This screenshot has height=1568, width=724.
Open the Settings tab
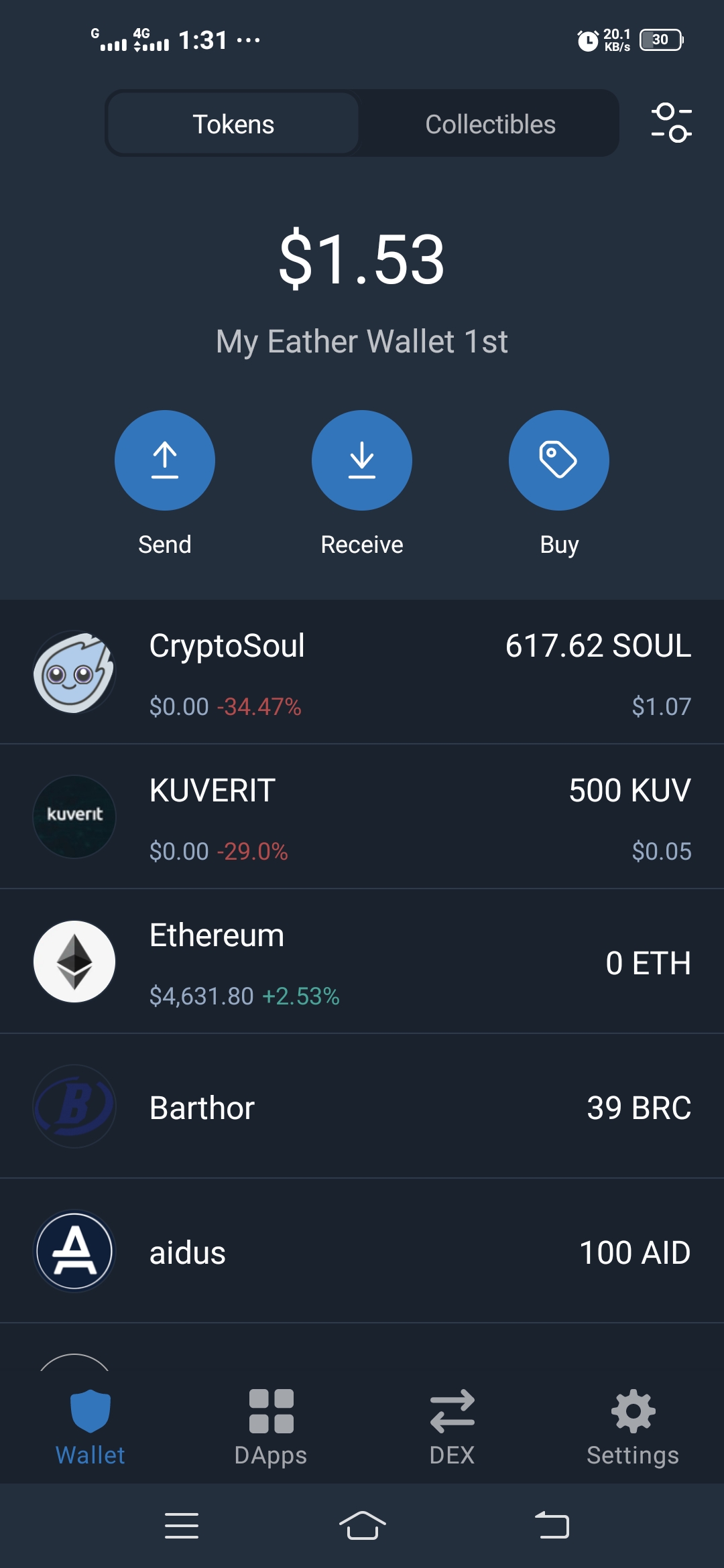tap(633, 1427)
